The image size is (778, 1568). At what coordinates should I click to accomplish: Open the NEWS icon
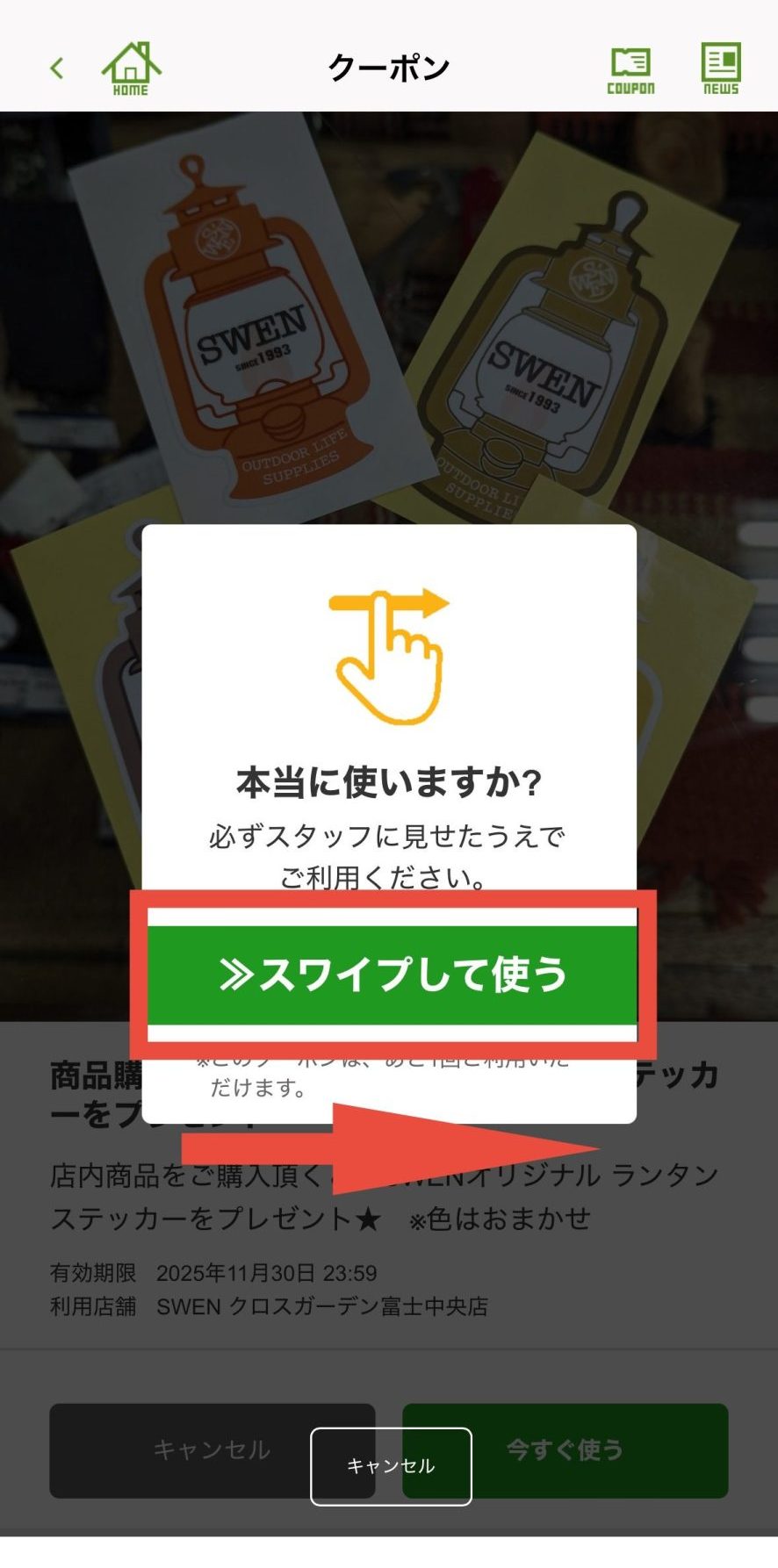pos(721,68)
